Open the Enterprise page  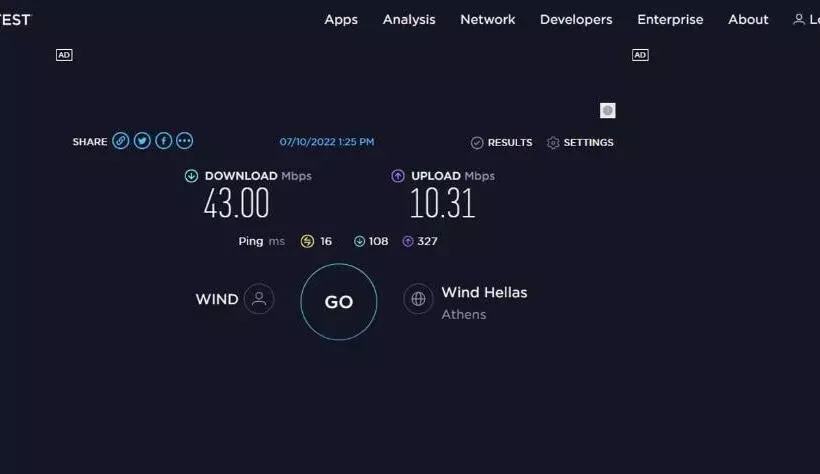pos(670,19)
